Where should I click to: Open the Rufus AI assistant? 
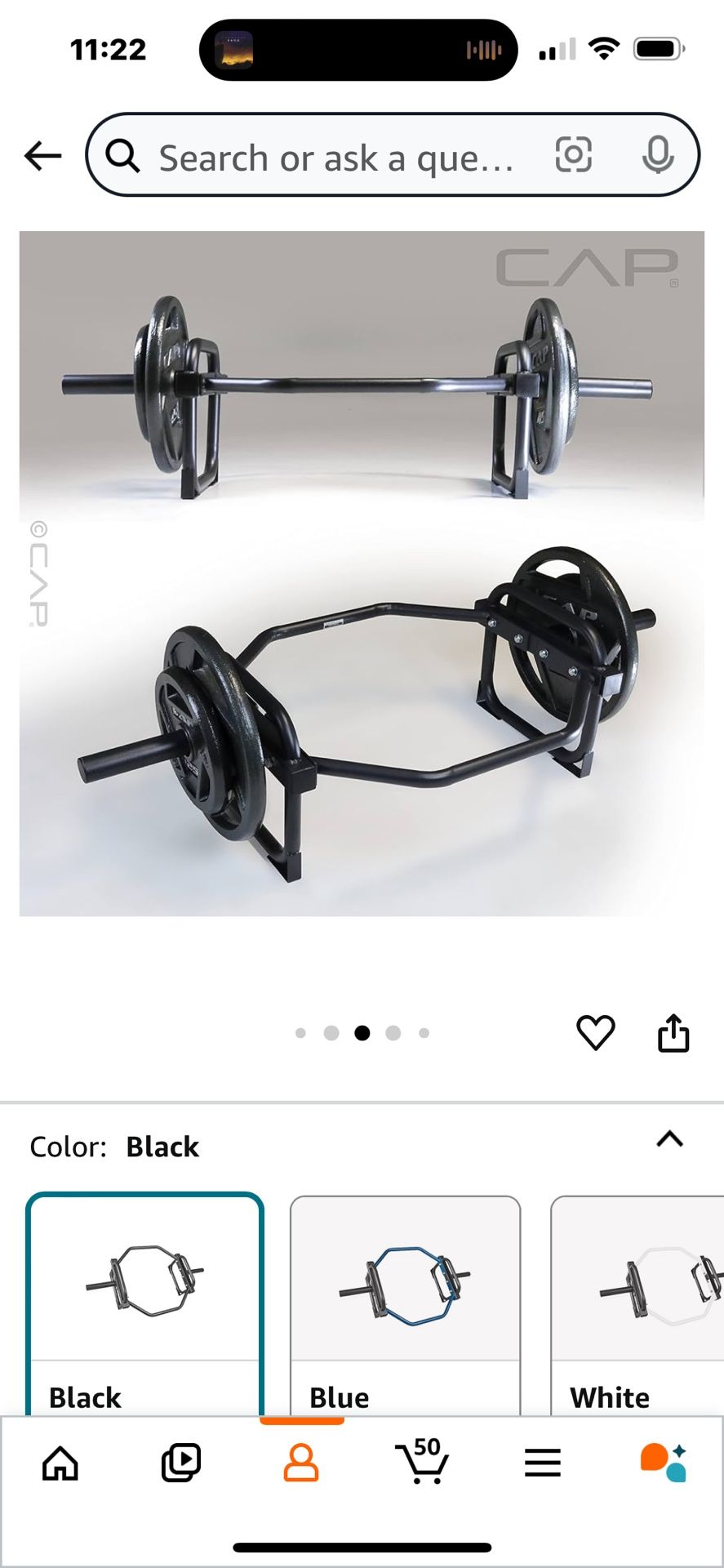pyautogui.click(x=663, y=1463)
